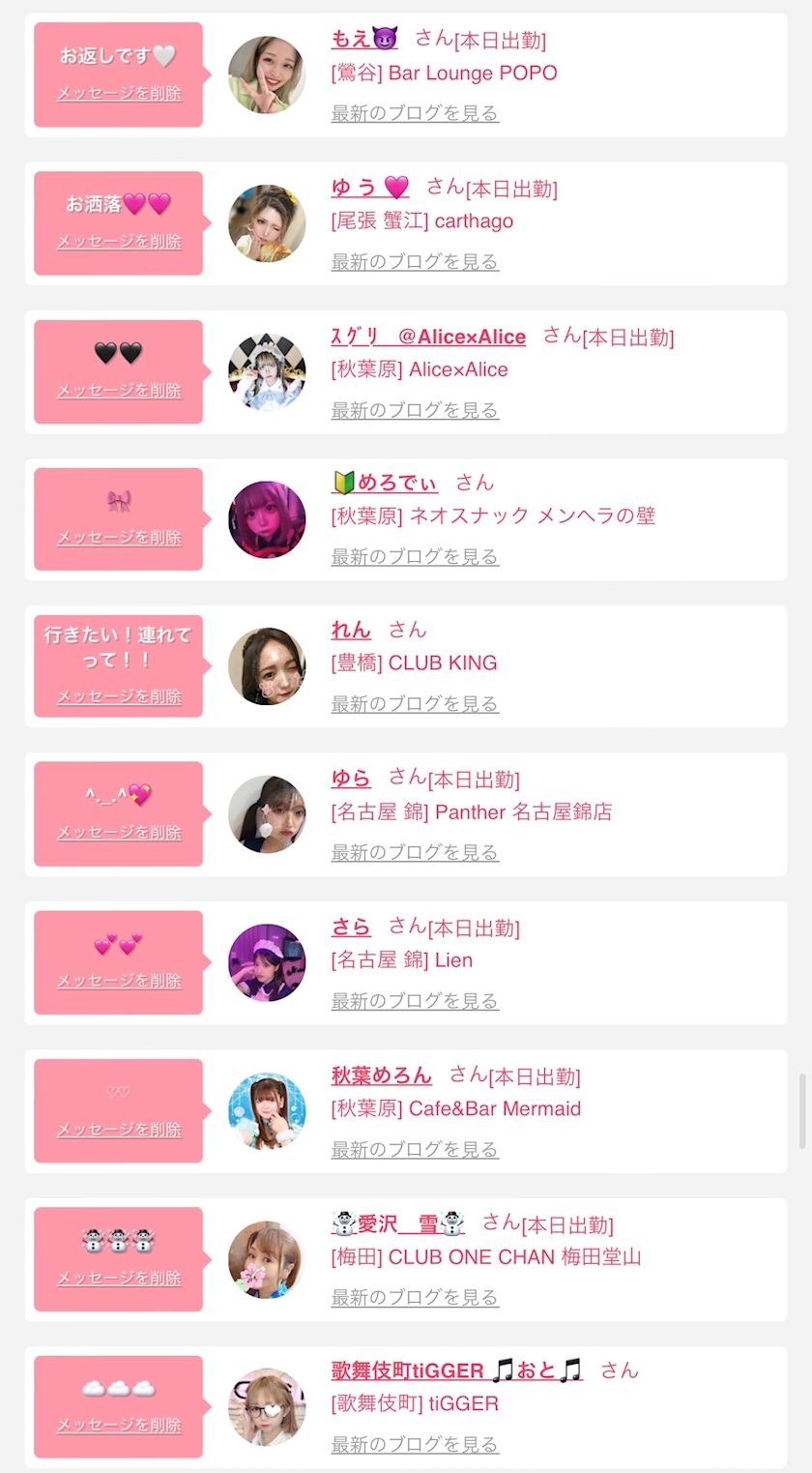Click ゆう💗's profile photo

click(x=267, y=223)
